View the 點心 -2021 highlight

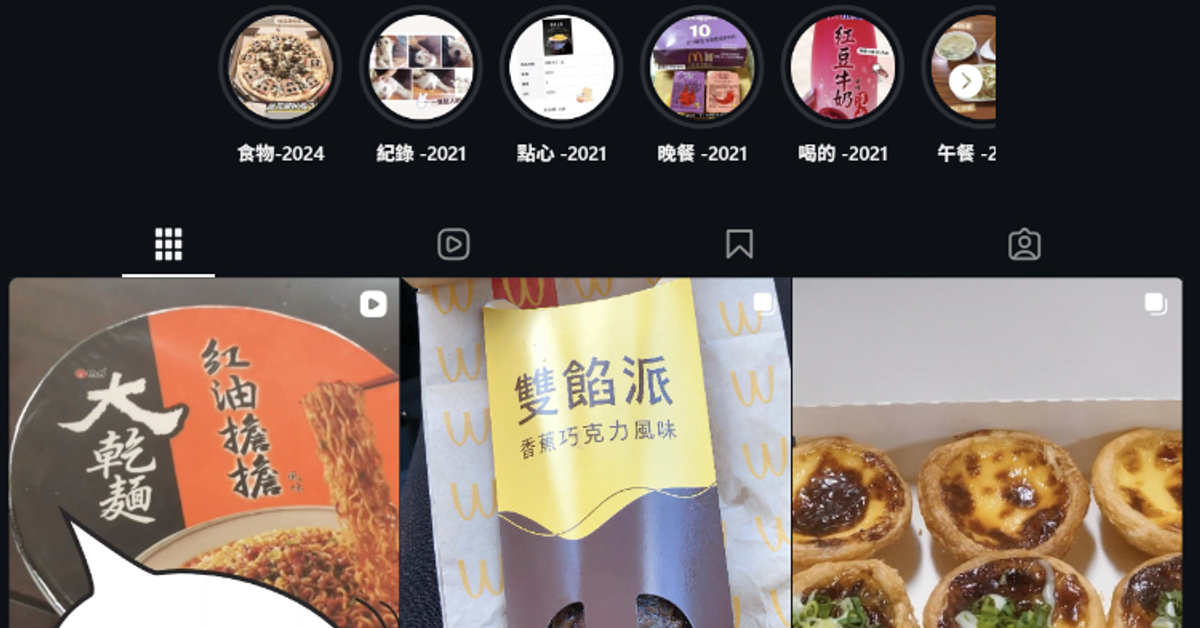pos(561,67)
